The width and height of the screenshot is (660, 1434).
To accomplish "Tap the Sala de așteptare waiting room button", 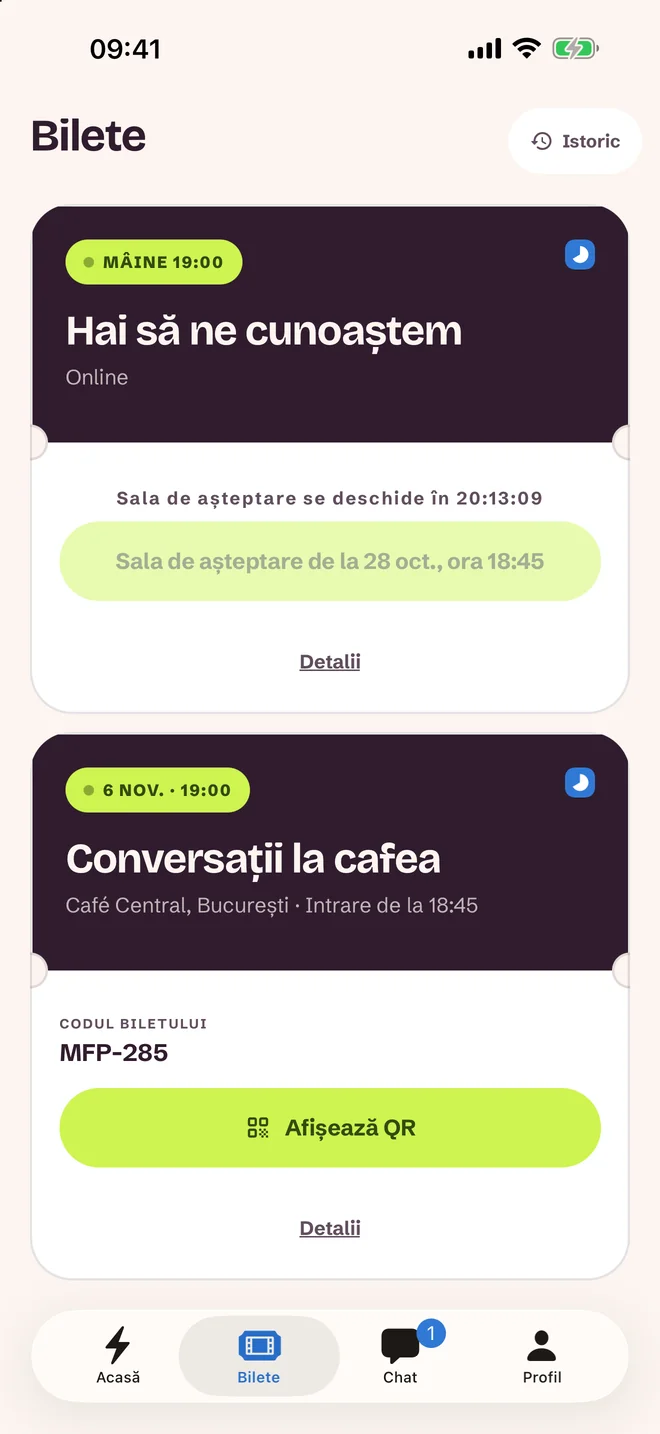I will tap(330, 561).
